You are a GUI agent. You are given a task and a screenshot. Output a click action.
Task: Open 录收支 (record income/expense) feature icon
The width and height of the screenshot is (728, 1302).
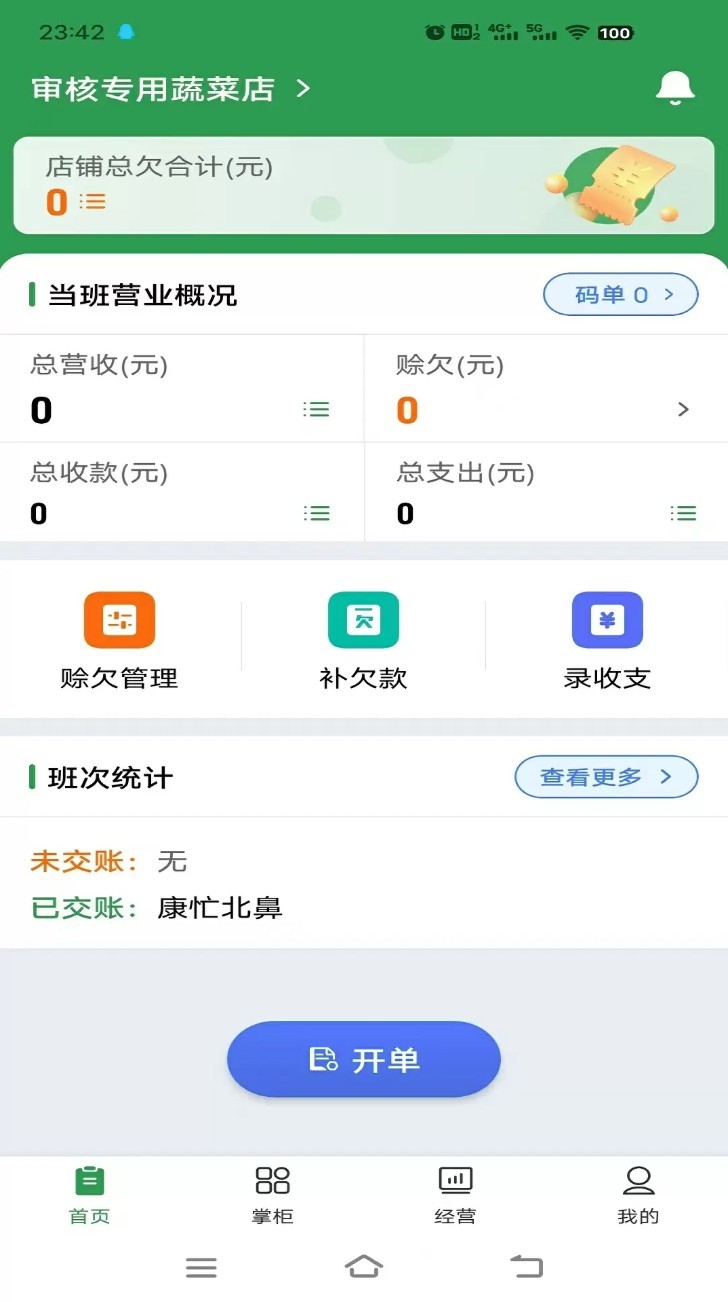(x=607, y=620)
